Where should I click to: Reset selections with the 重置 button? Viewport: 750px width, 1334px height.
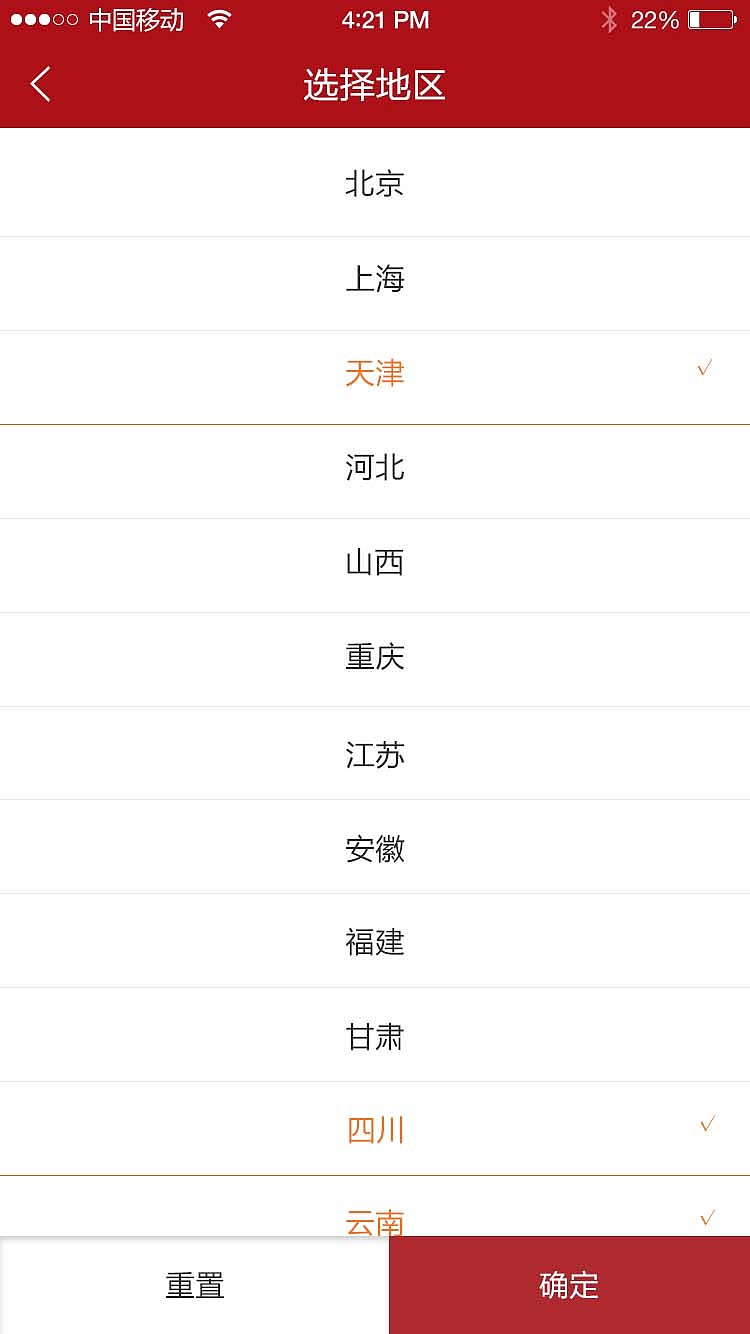click(195, 1285)
